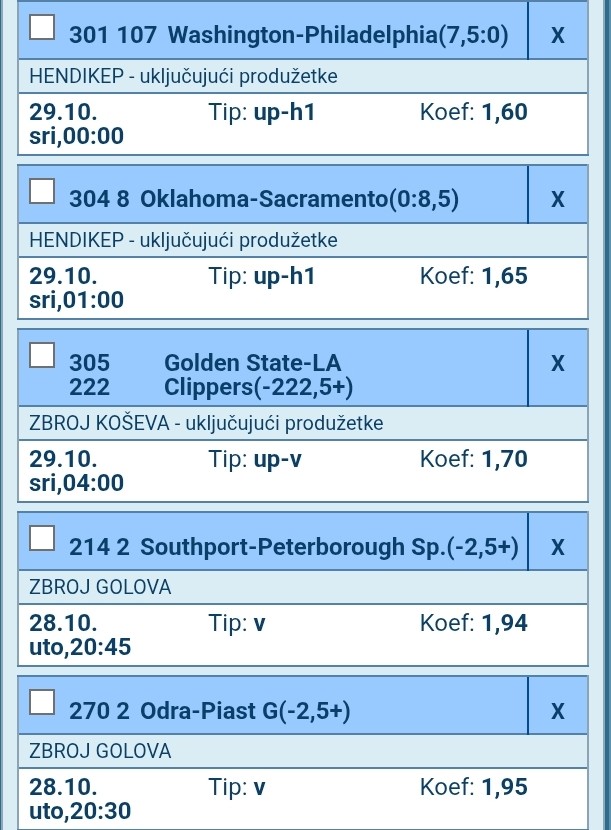This screenshot has height=830, width=611.
Task: Check the Washington-Philadelphia bet checkbox
Action: coord(43,27)
